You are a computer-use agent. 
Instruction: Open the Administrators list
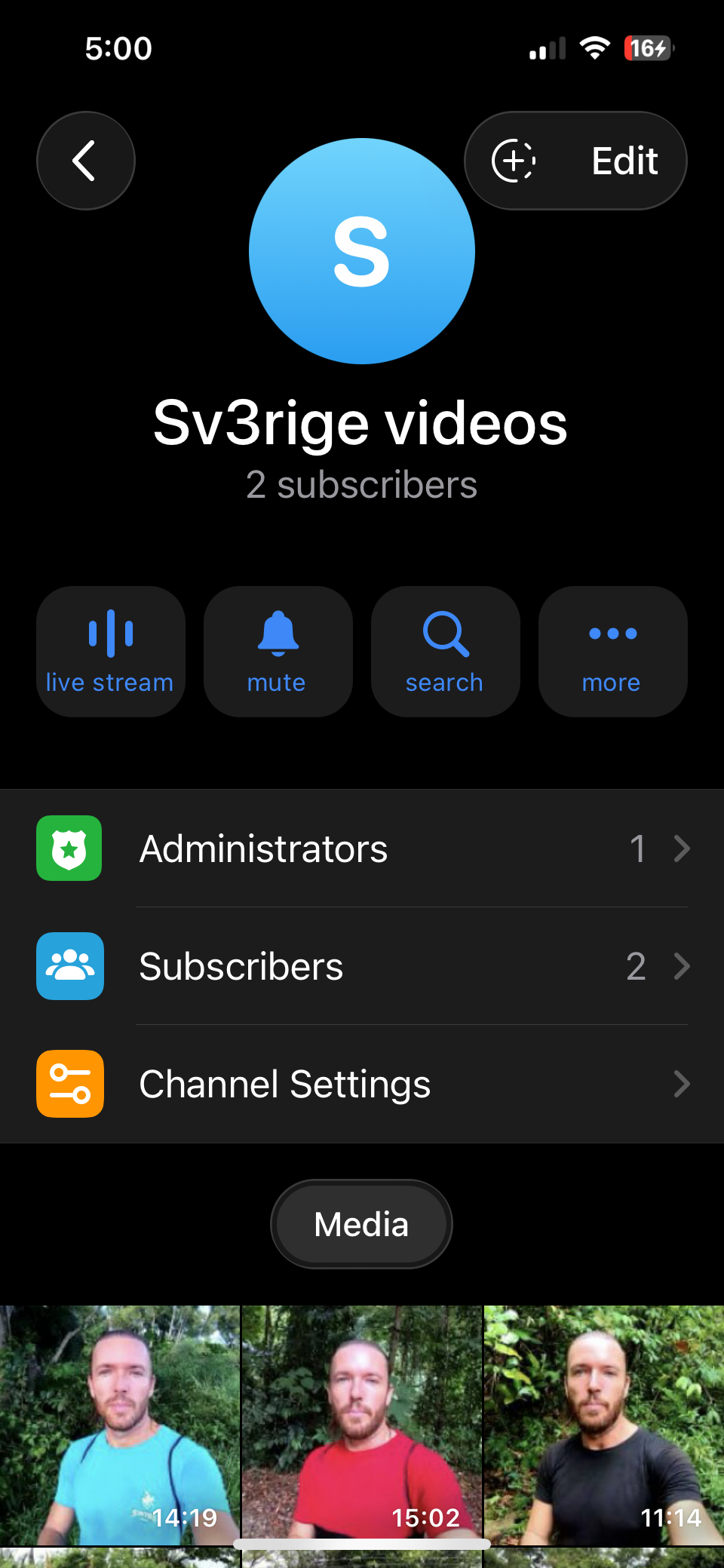click(x=362, y=848)
